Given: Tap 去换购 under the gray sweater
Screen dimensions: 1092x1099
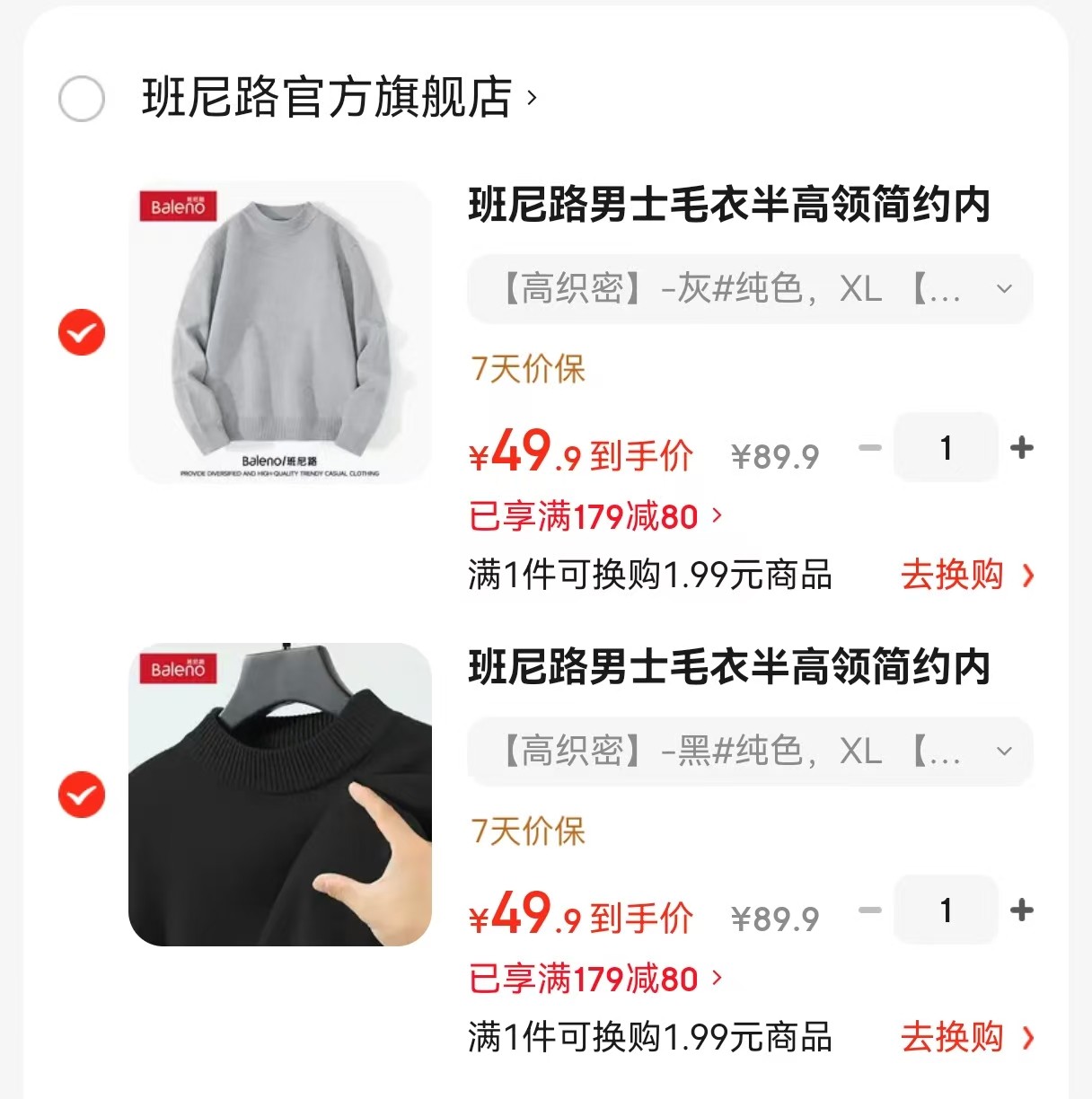Looking at the screenshot, I should coord(966,575).
